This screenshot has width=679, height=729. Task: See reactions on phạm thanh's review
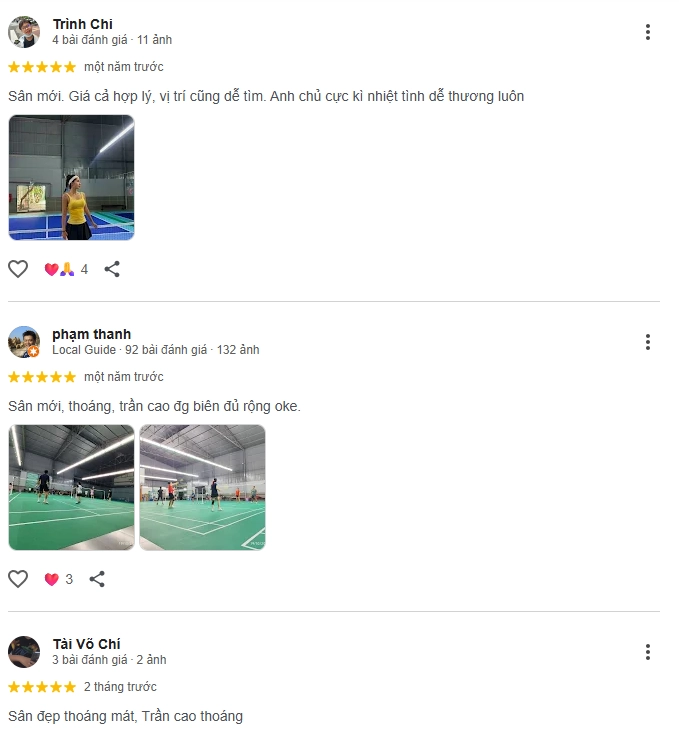click(x=58, y=579)
